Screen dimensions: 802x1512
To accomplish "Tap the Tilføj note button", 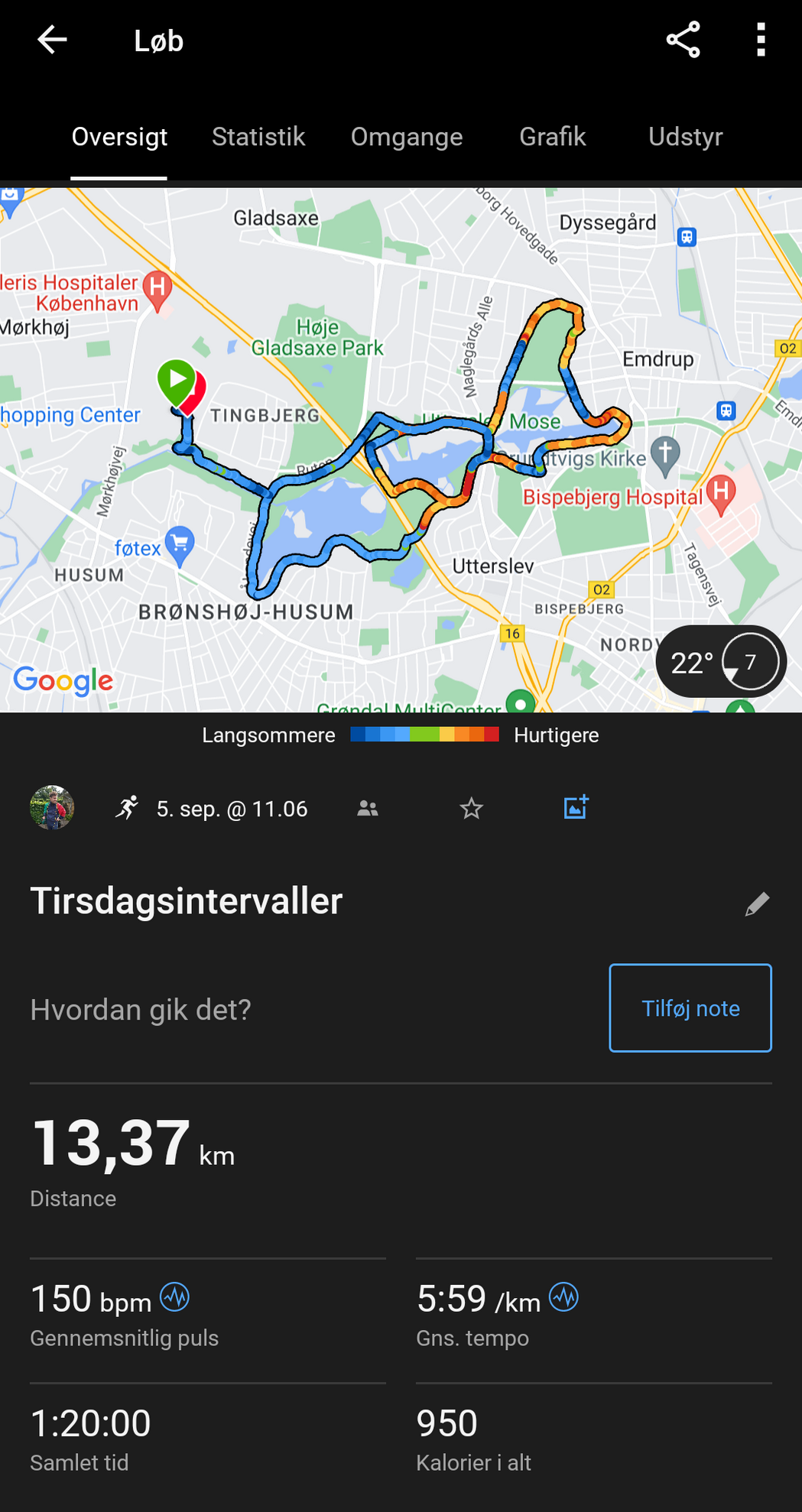I will [x=690, y=1008].
